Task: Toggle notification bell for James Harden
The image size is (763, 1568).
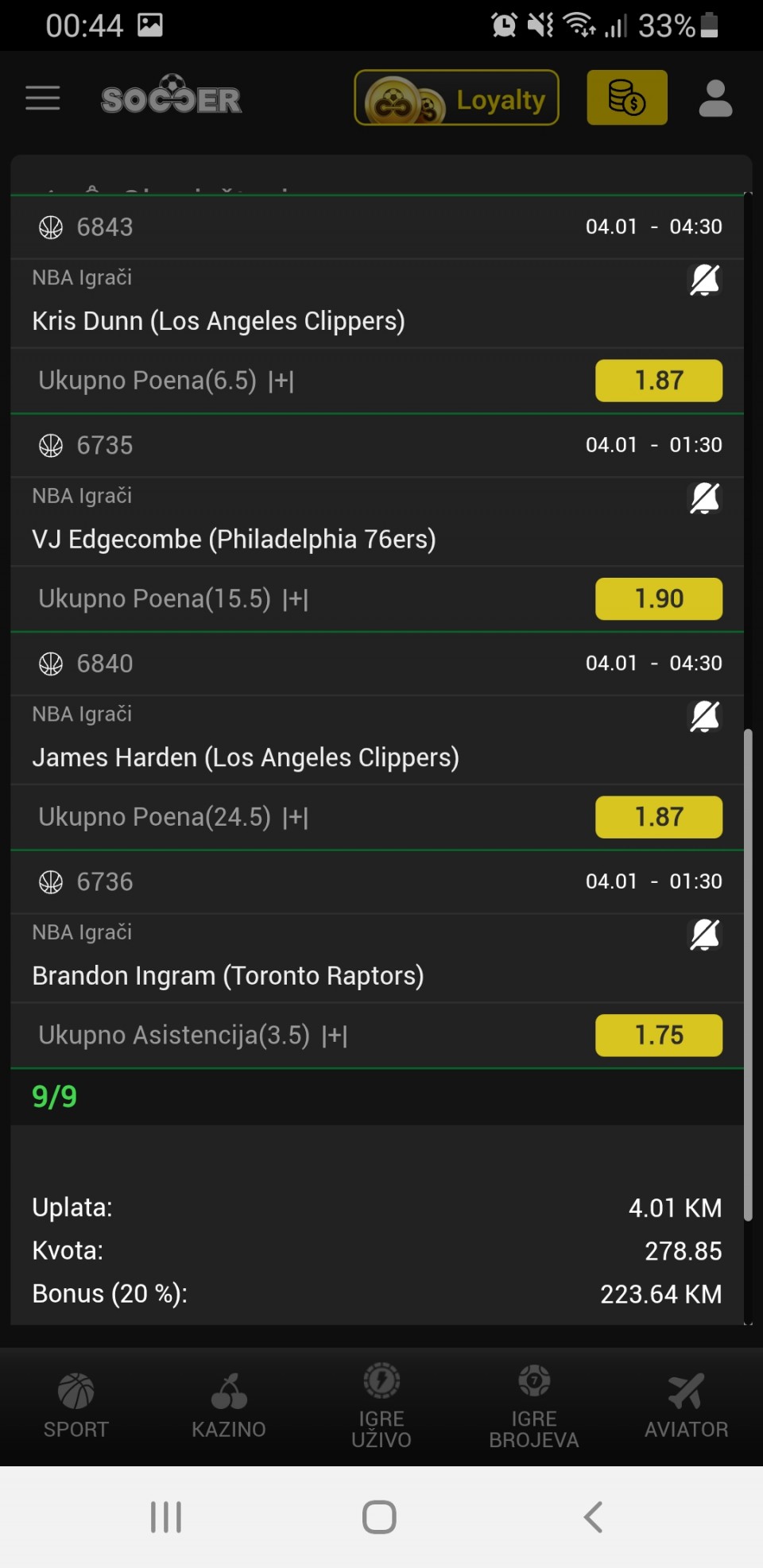Action: point(704,716)
